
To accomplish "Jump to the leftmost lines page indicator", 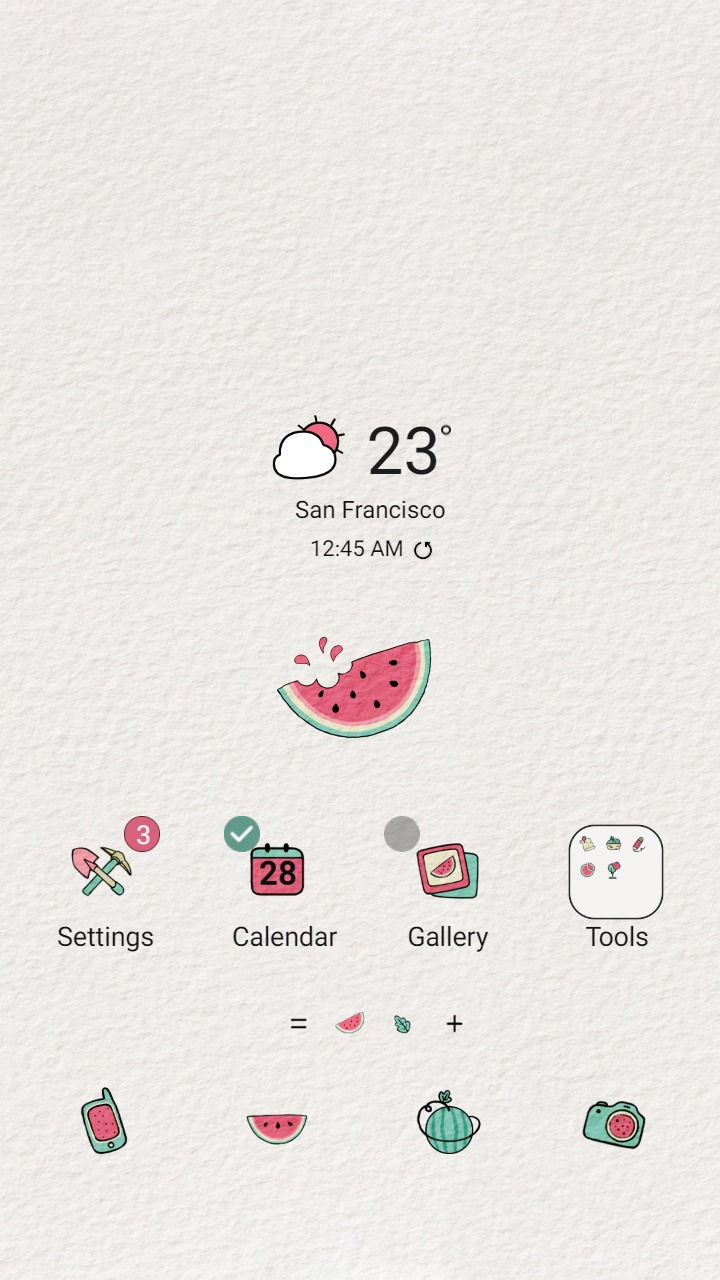I will (x=298, y=1023).
